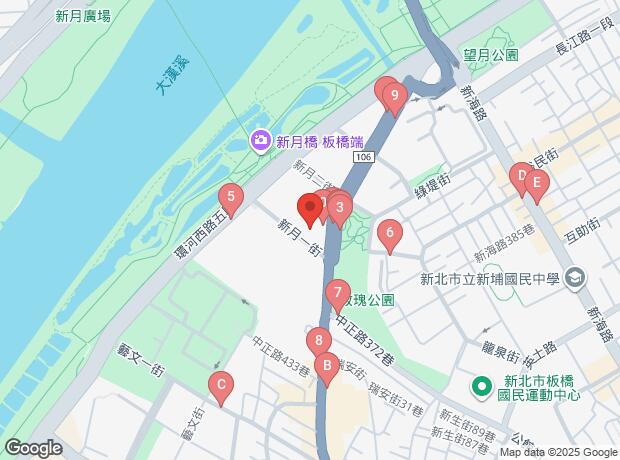Open map marker letter B
This screenshot has height=460, width=620.
point(325,366)
